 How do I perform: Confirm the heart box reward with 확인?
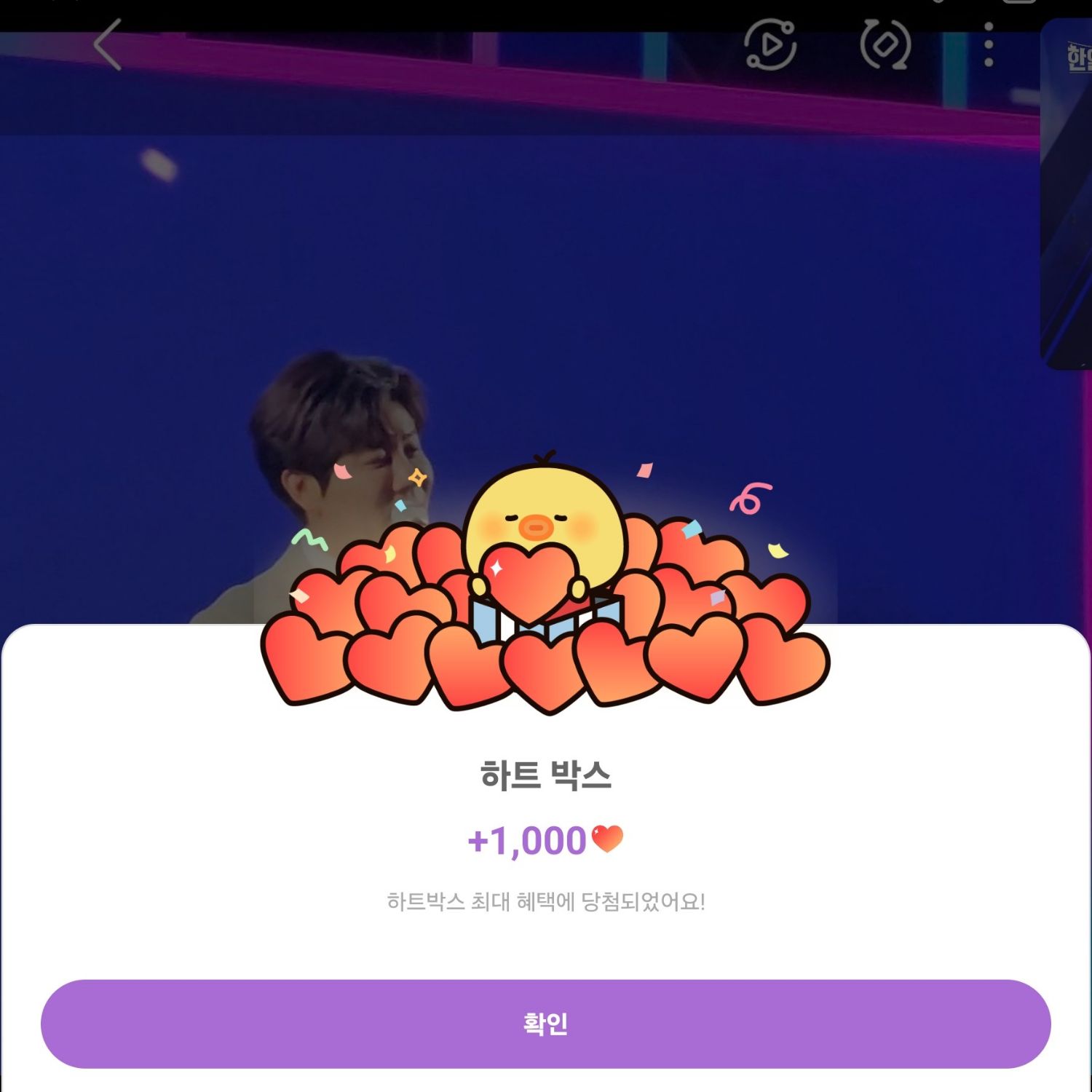(545, 1024)
